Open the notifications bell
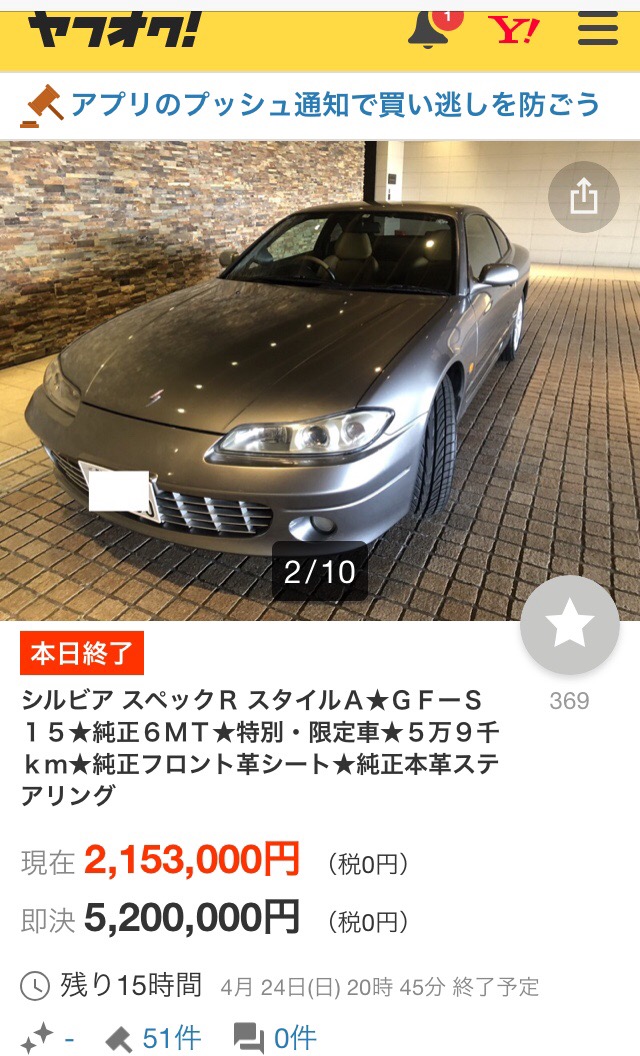The image size is (640, 1056). [x=432, y=28]
